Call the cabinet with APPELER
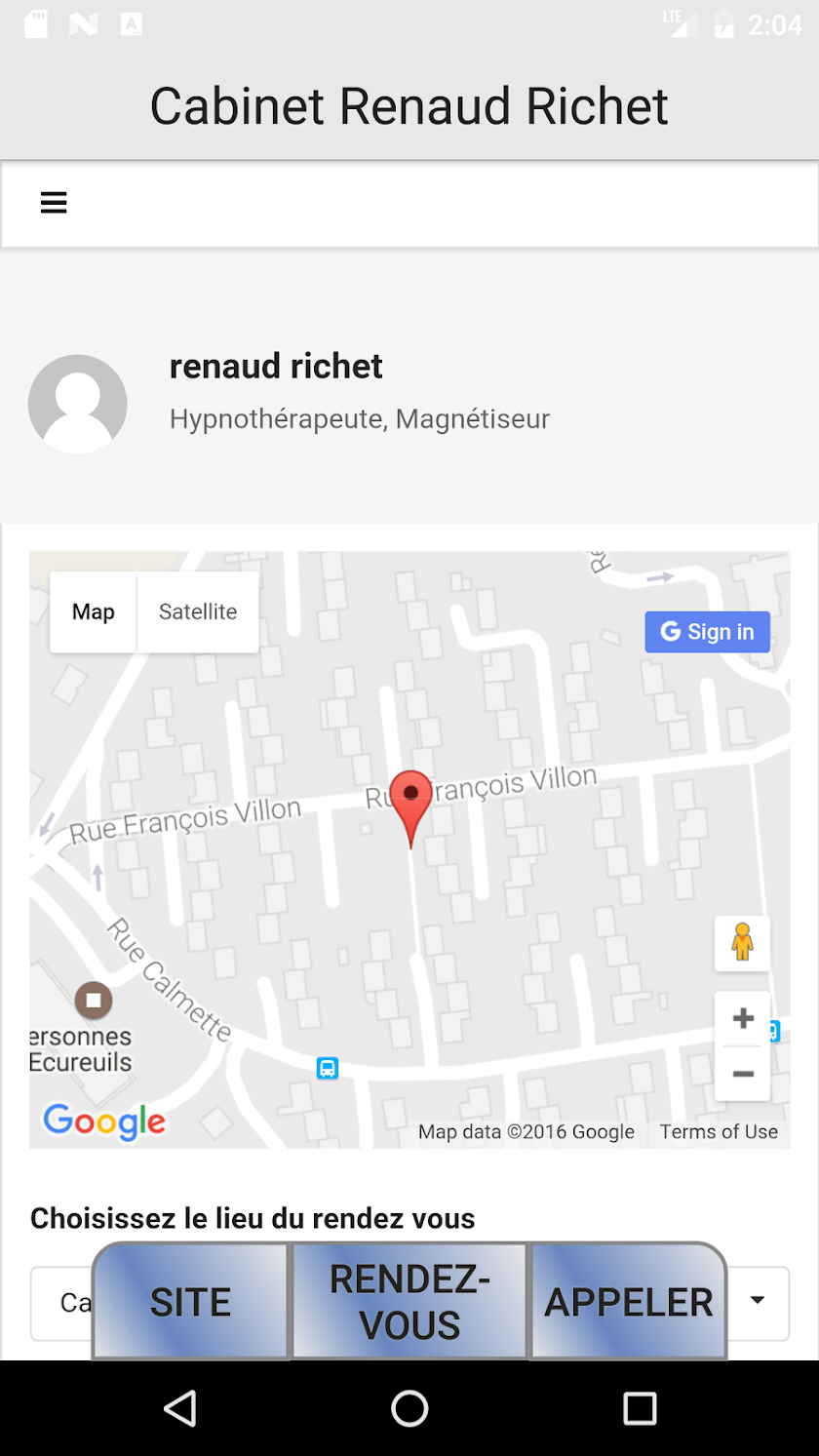 pyautogui.click(x=628, y=1302)
